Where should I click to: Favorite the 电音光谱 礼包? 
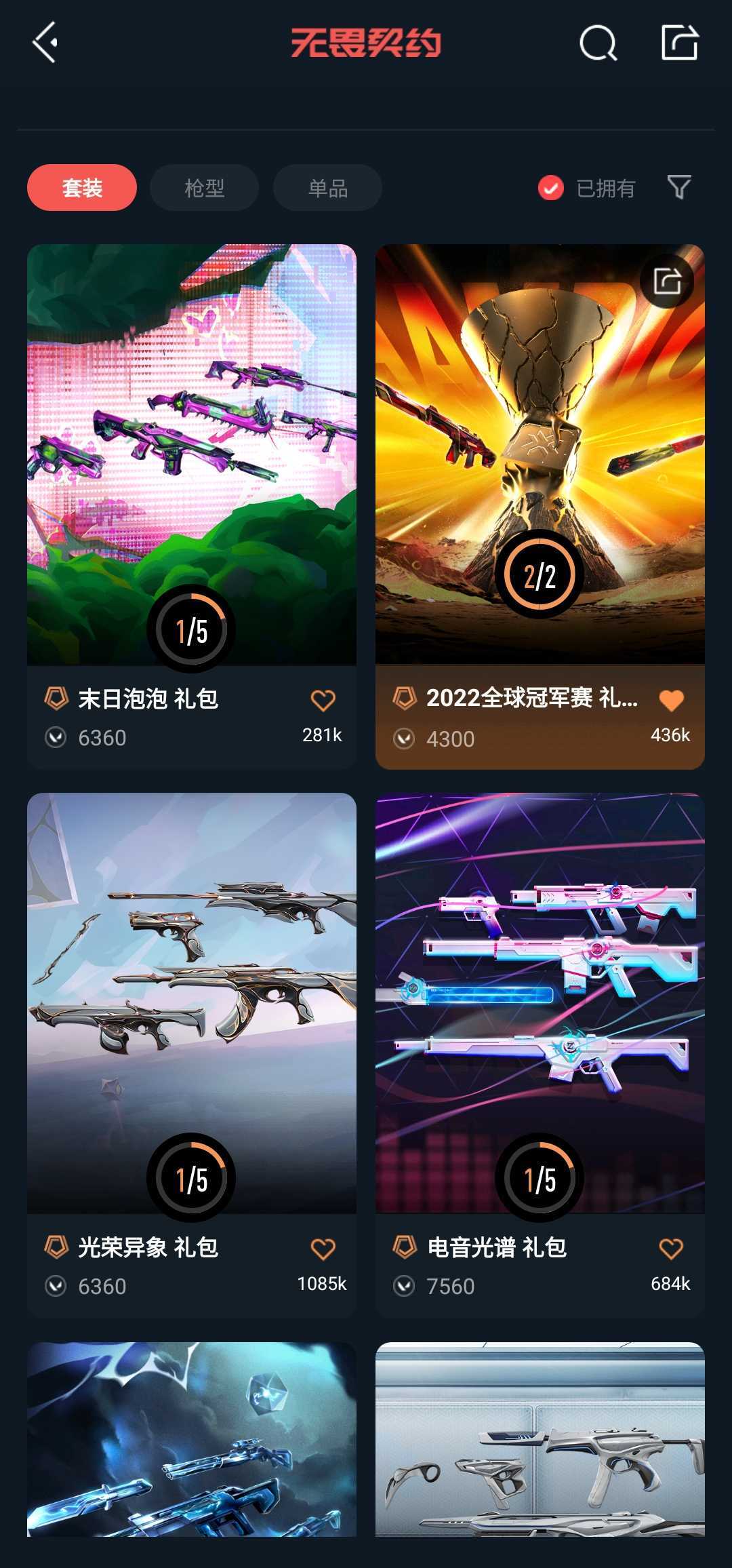point(672,1246)
